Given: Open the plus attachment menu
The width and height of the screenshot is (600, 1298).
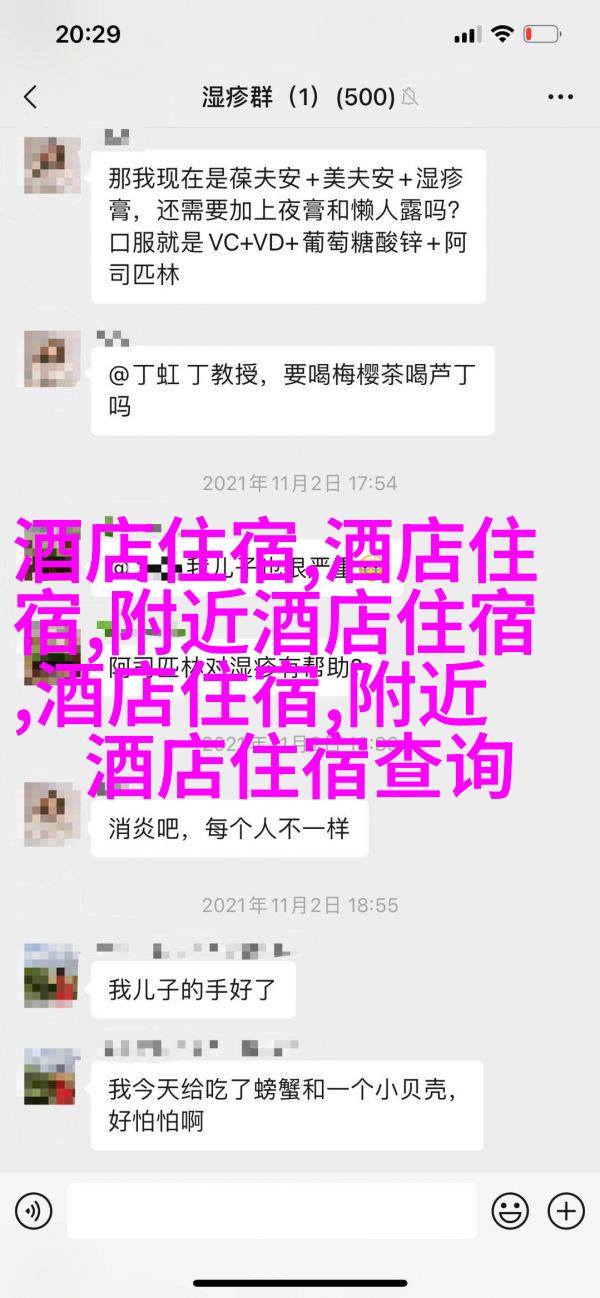Looking at the screenshot, I should 566,1211.
